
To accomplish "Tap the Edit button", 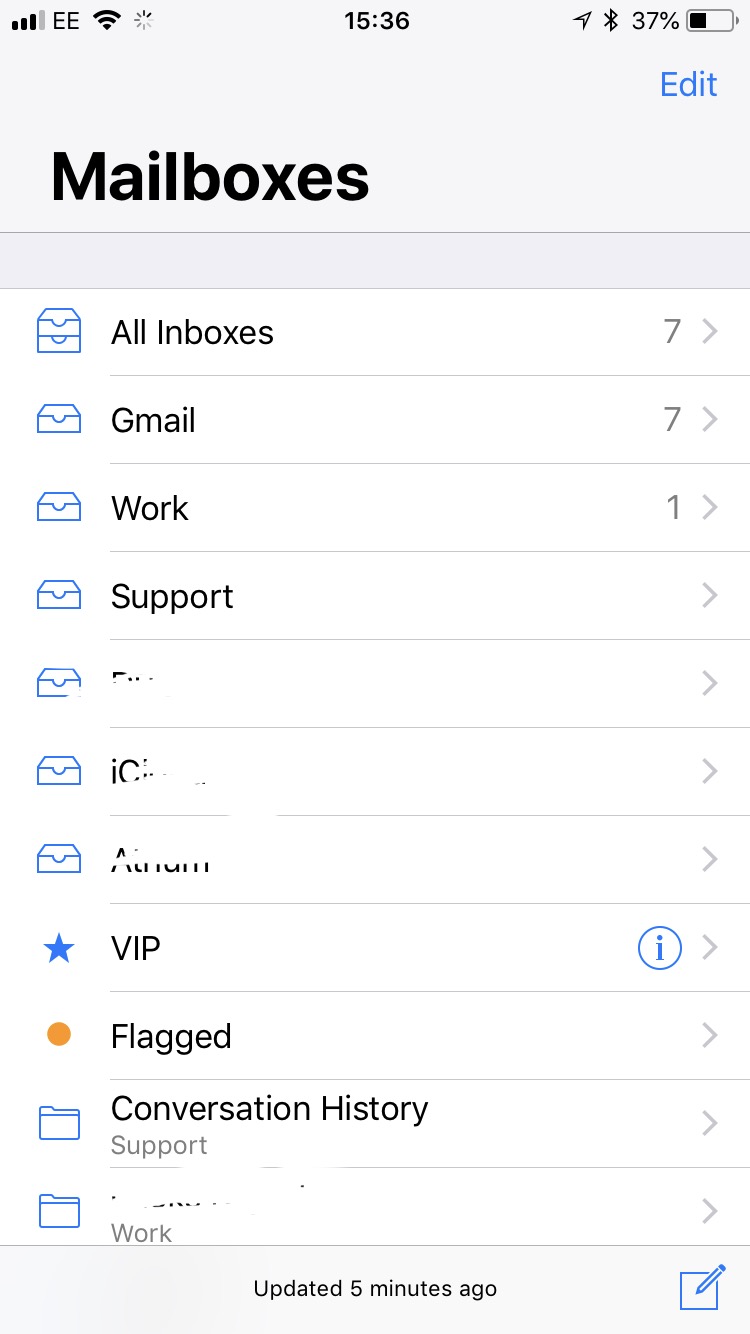I will (688, 84).
